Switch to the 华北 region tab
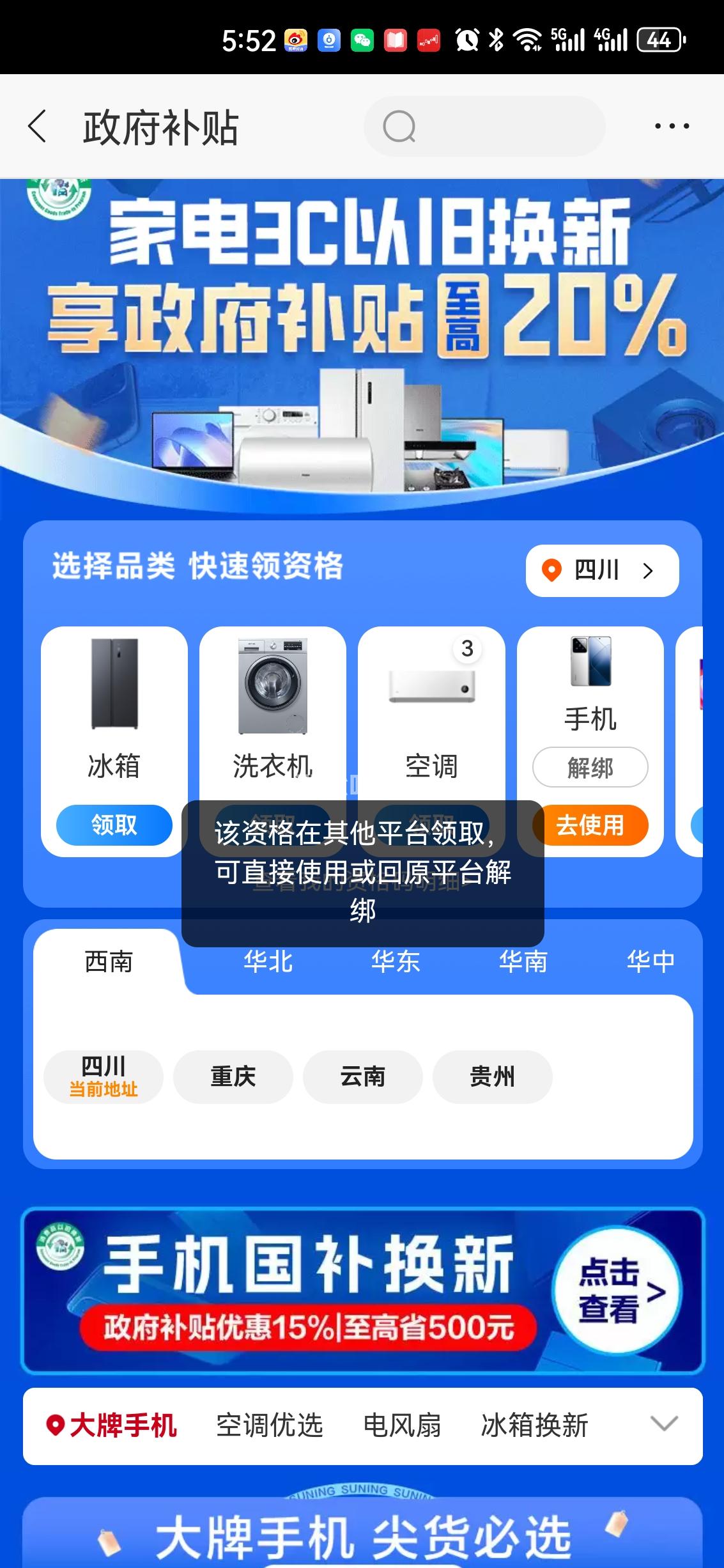Viewport: 724px width, 1568px height. [x=268, y=961]
